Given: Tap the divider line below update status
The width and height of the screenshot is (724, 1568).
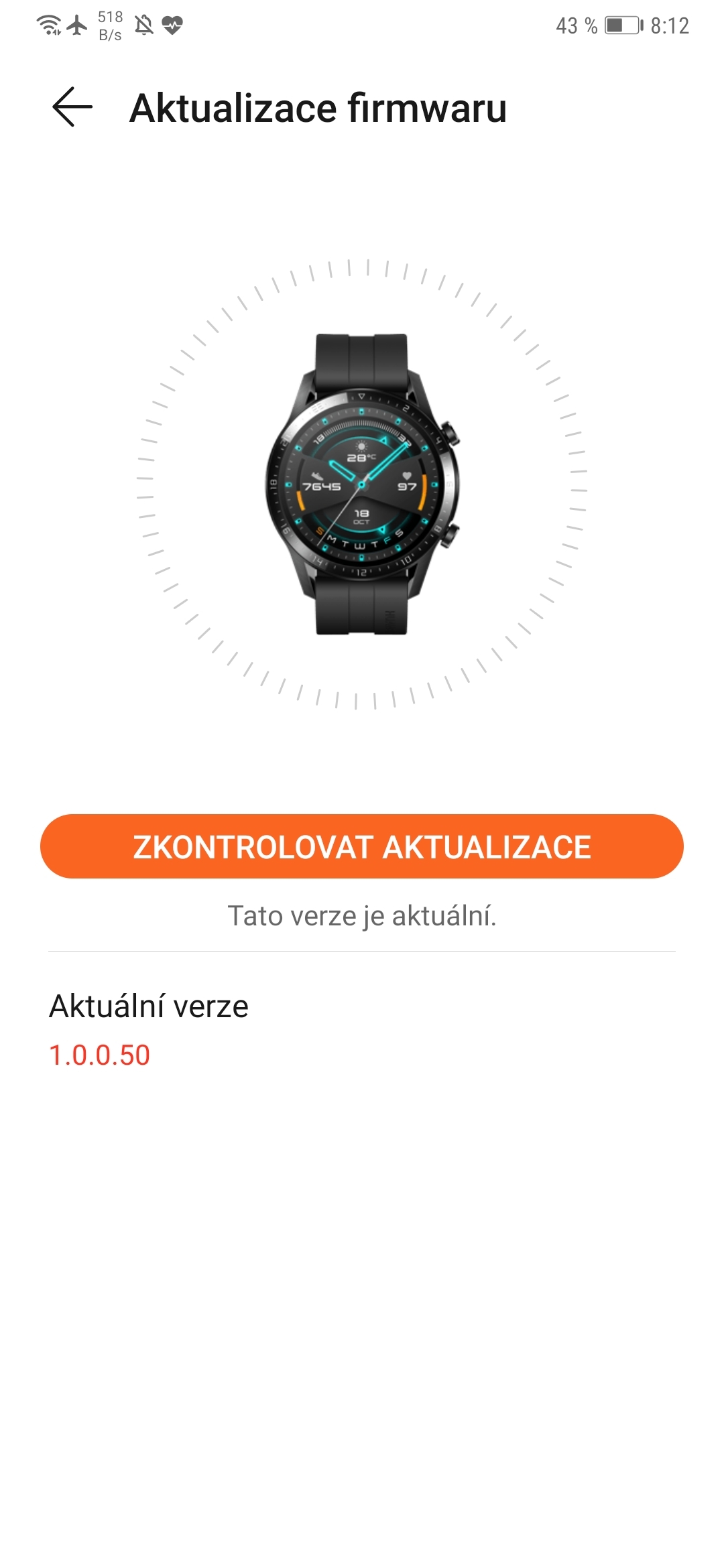Looking at the screenshot, I should [362, 952].
